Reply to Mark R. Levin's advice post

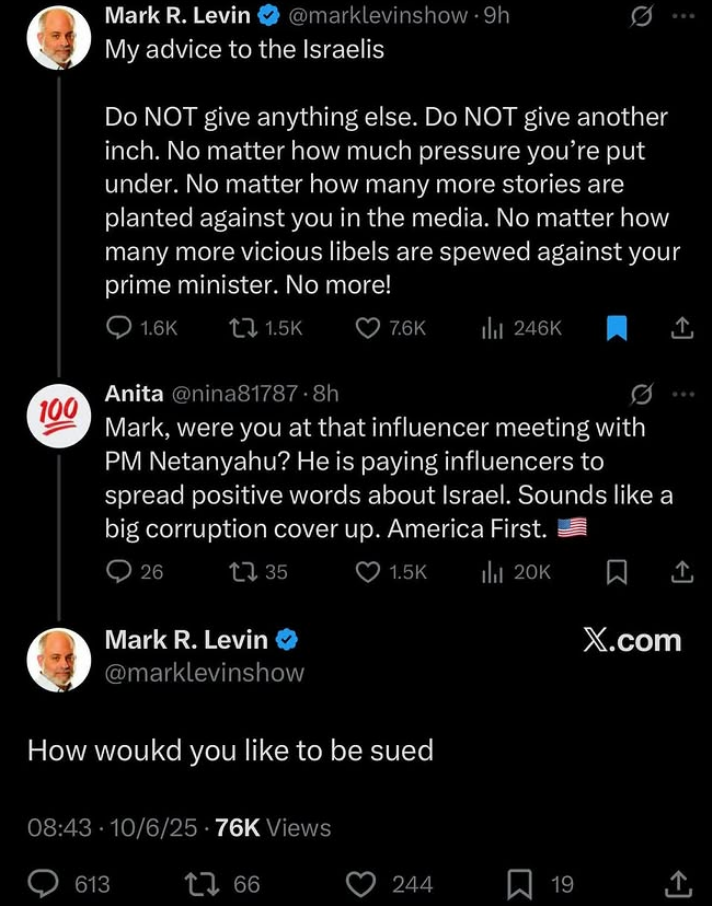[119, 328]
